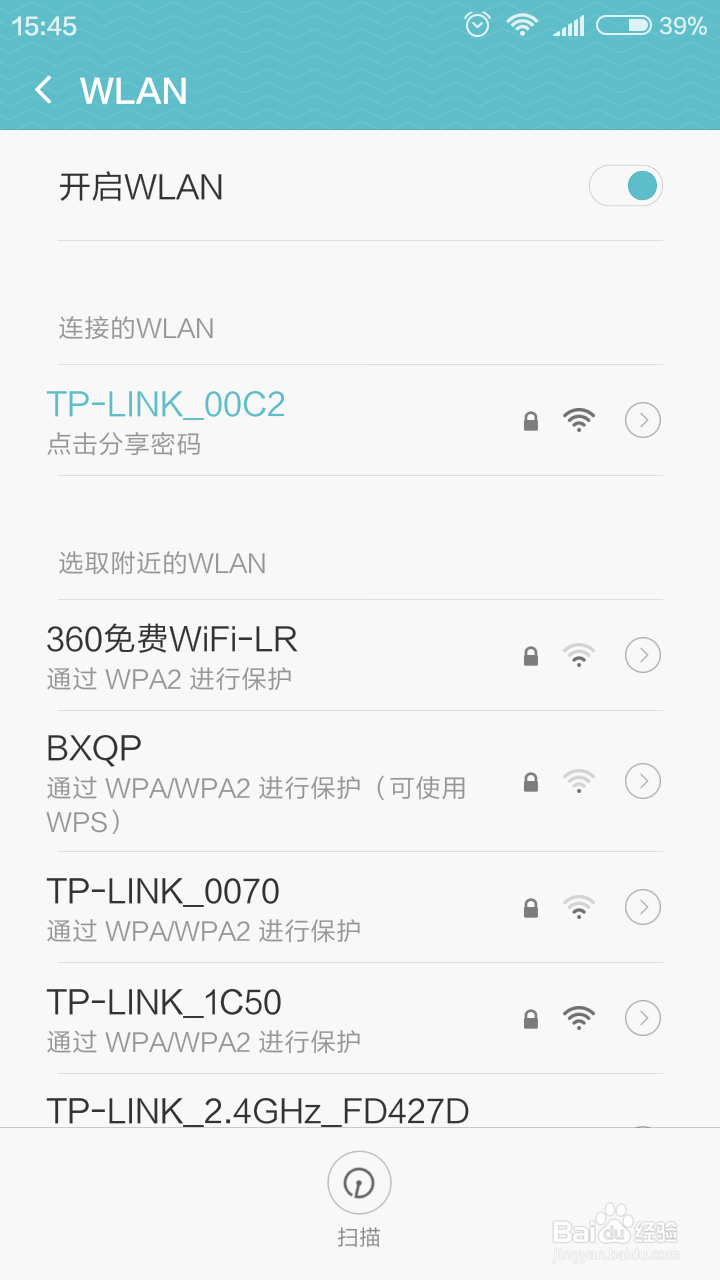720x1280 pixels.
Task: Toggle WLAN off using the top switch
Action: (626, 186)
